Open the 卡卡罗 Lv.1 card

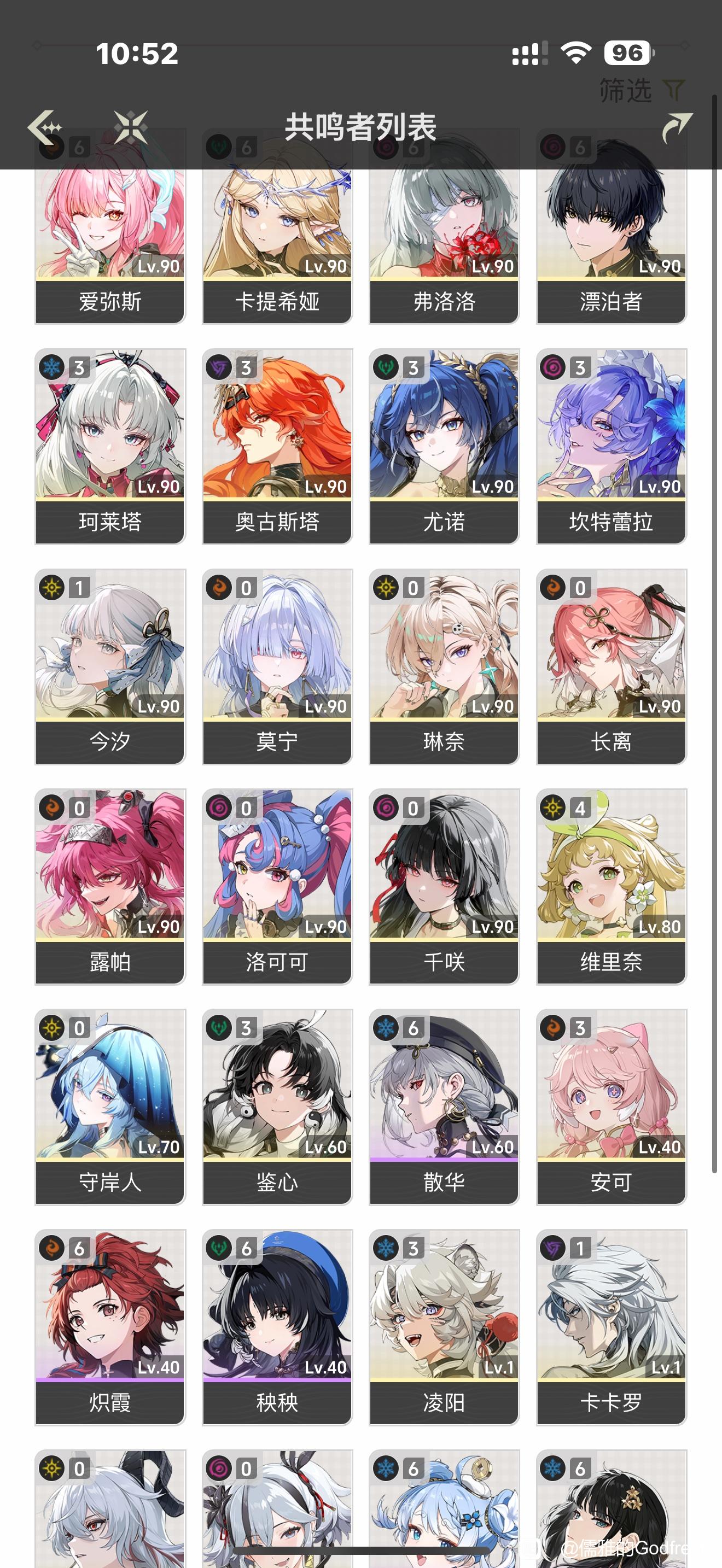(x=610, y=1327)
